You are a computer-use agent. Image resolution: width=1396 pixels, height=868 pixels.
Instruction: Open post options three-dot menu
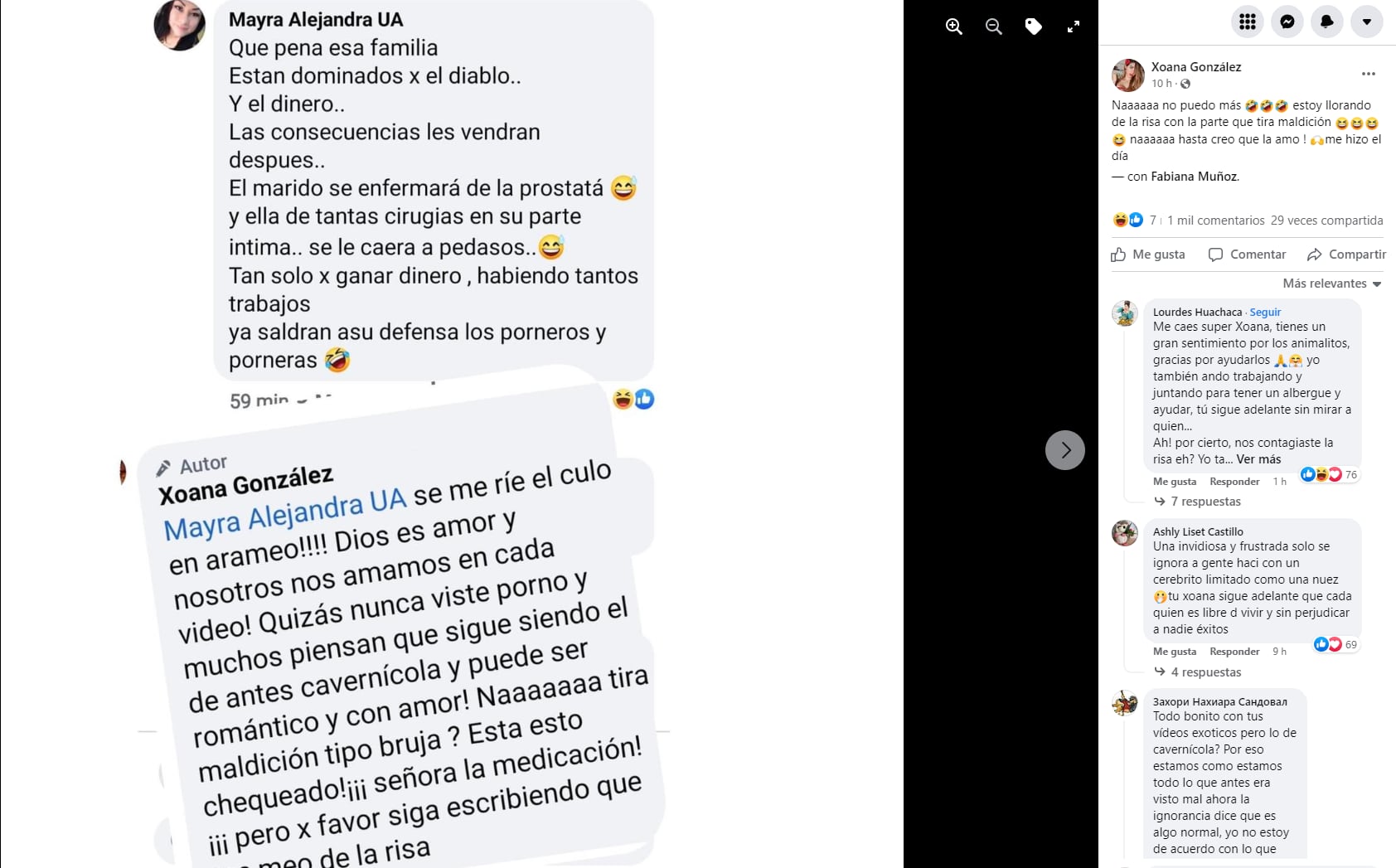click(x=1369, y=74)
